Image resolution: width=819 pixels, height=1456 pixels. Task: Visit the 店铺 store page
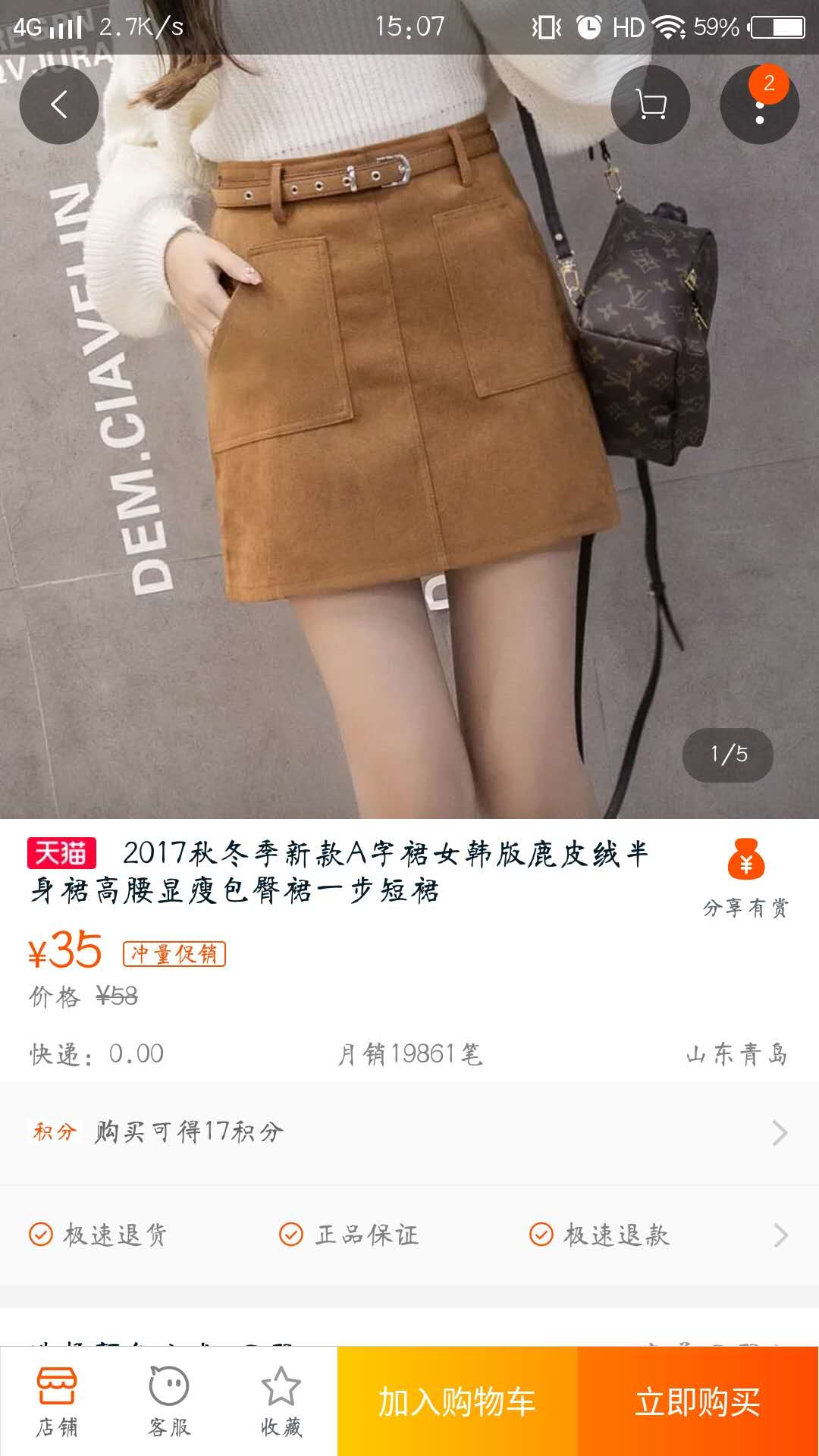57,1401
